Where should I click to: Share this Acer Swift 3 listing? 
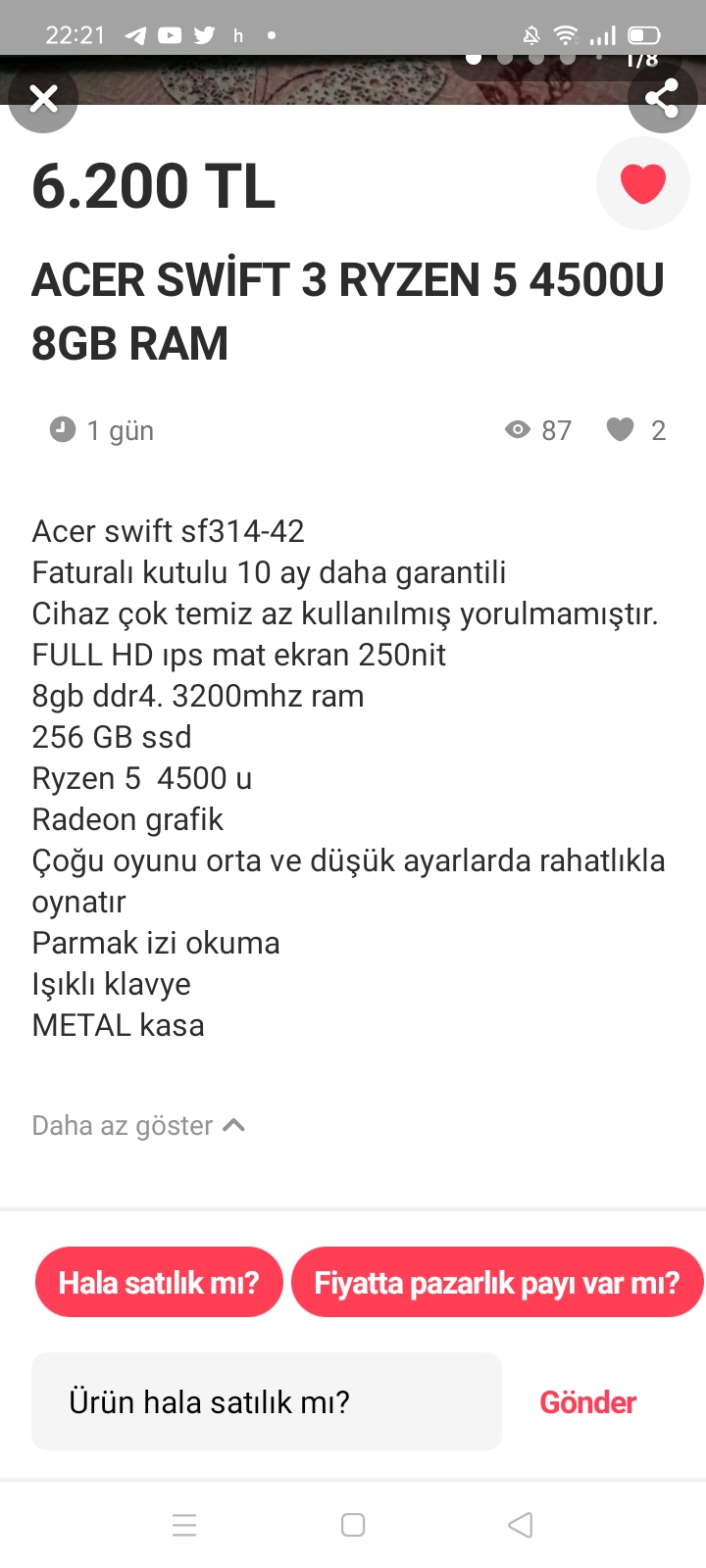coord(662,98)
